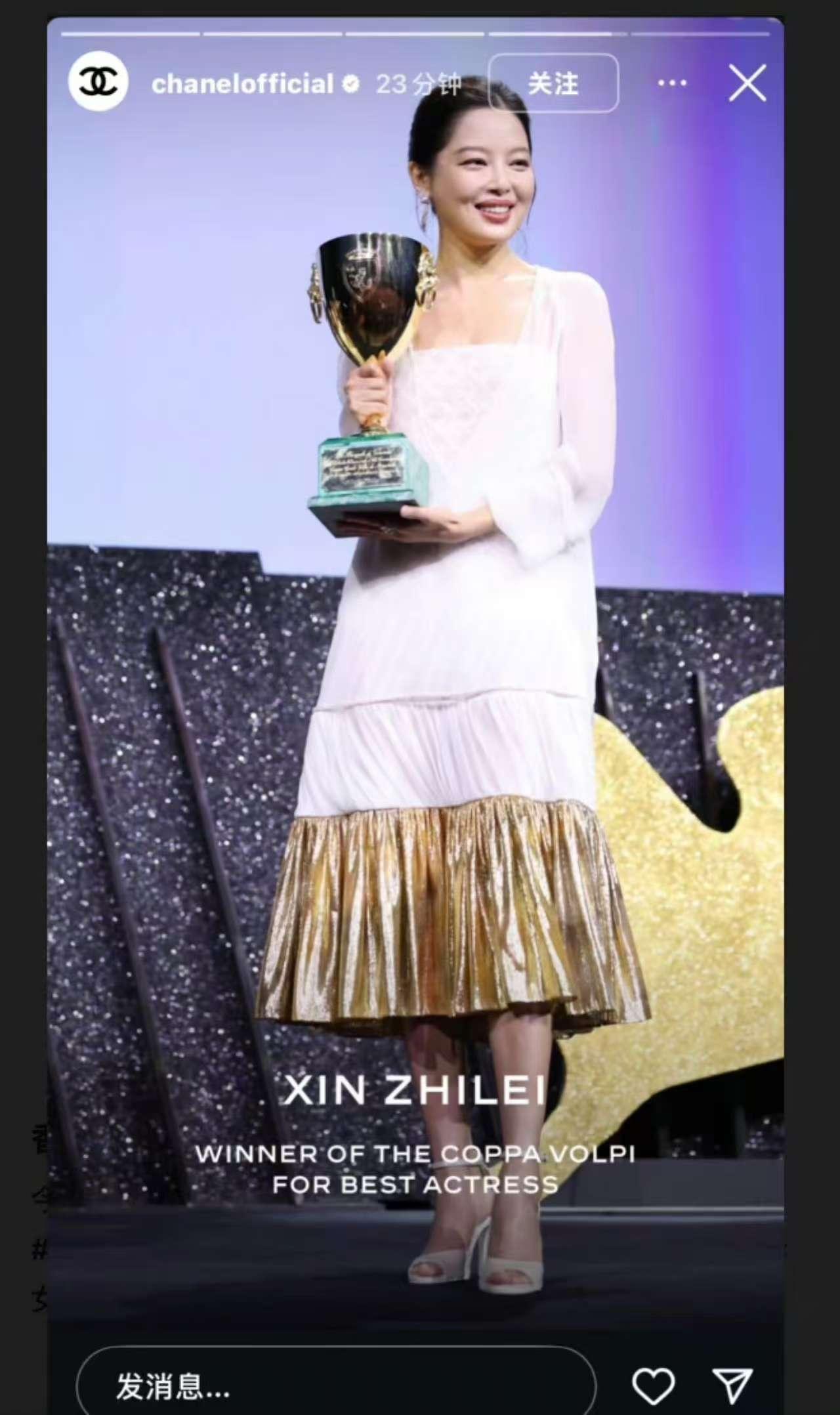This screenshot has width=840, height=1415.
Task: Follow chanelofficial with the 关注 button
Action: click(553, 83)
